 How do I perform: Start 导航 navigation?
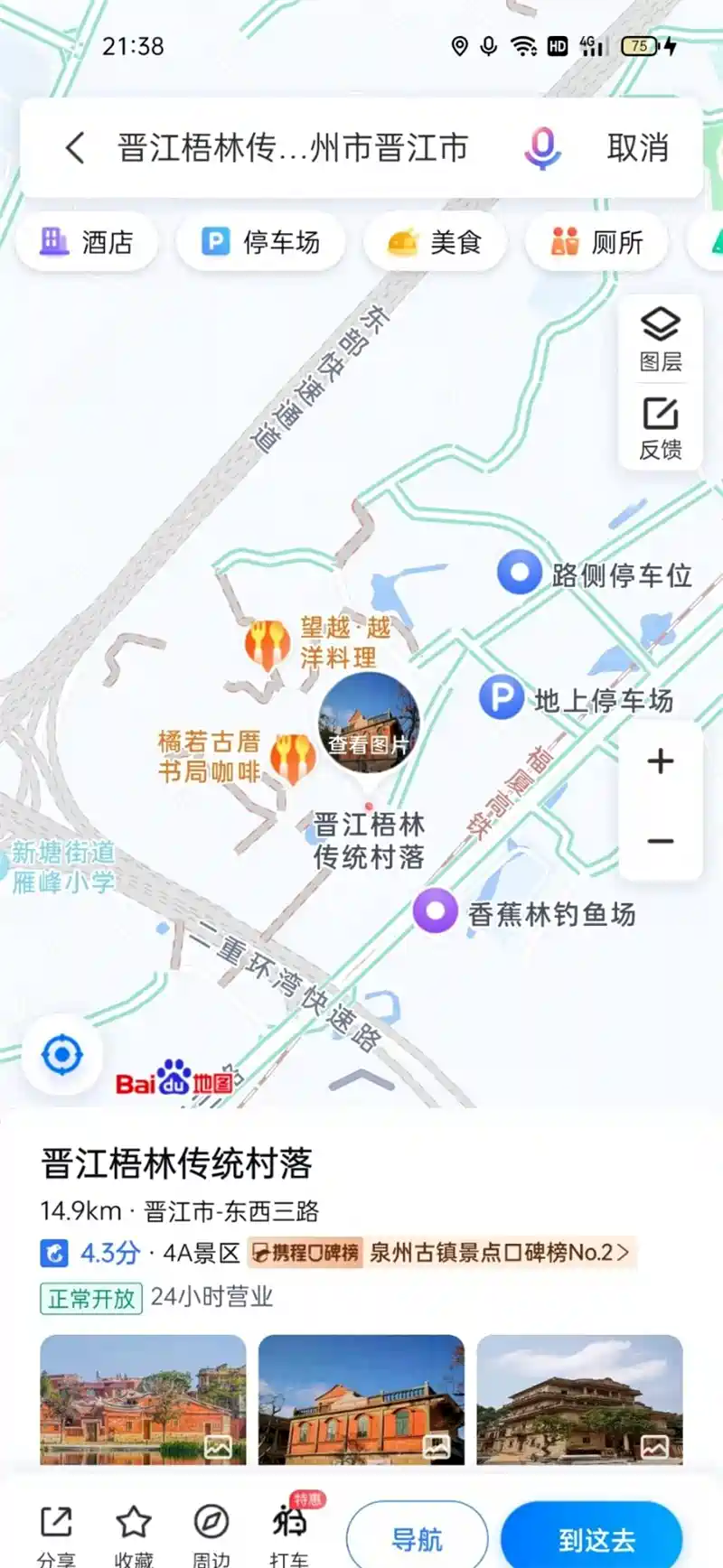[417, 1539]
